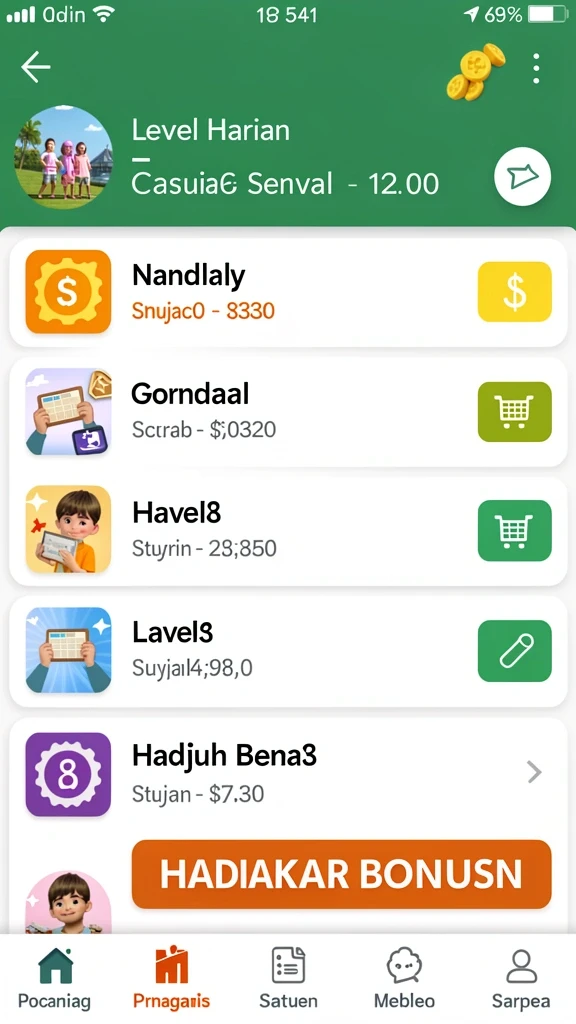The height and width of the screenshot is (1024, 576).
Task: Tap the cart button for Havel8
Action: point(515,531)
